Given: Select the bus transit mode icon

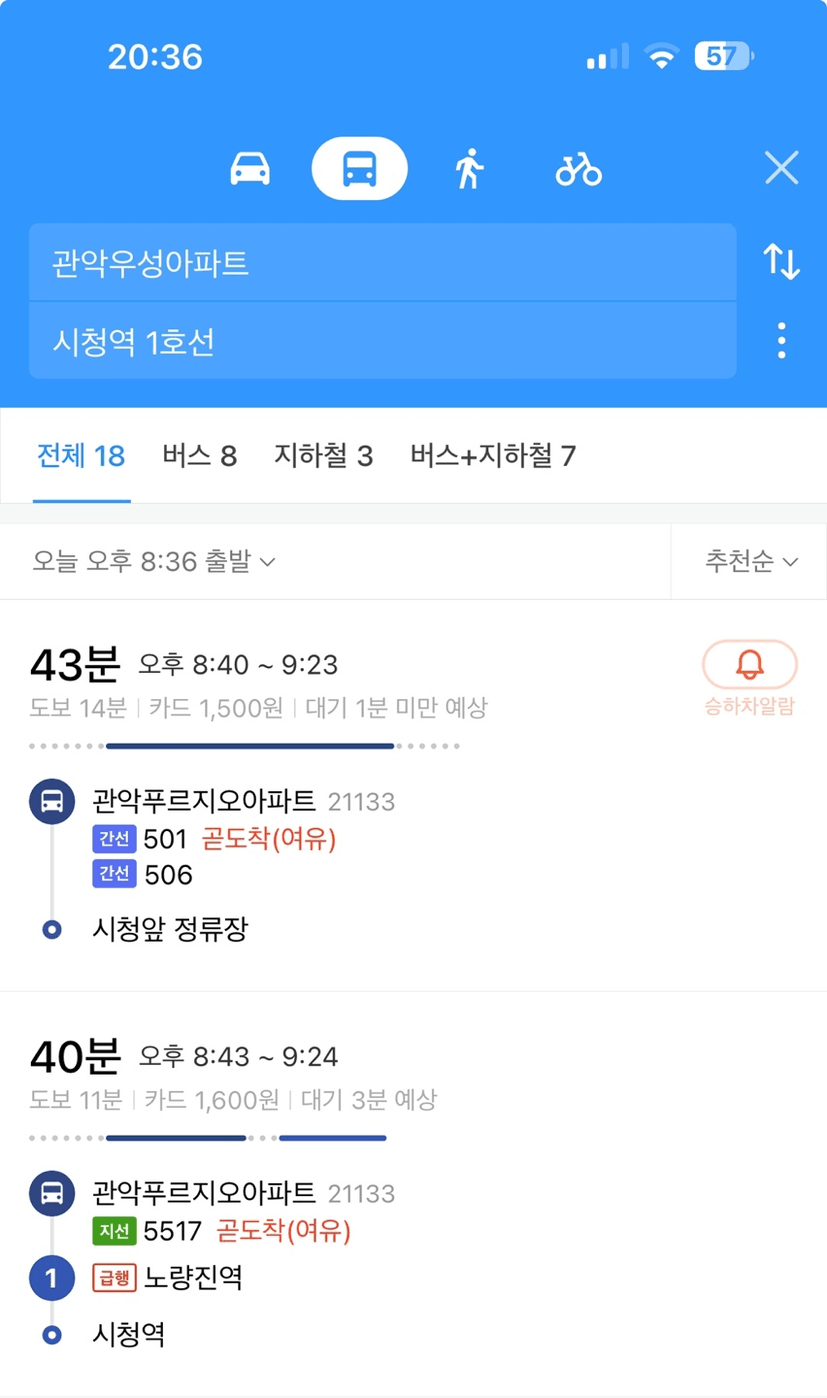Looking at the screenshot, I should [x=360, y=169].
